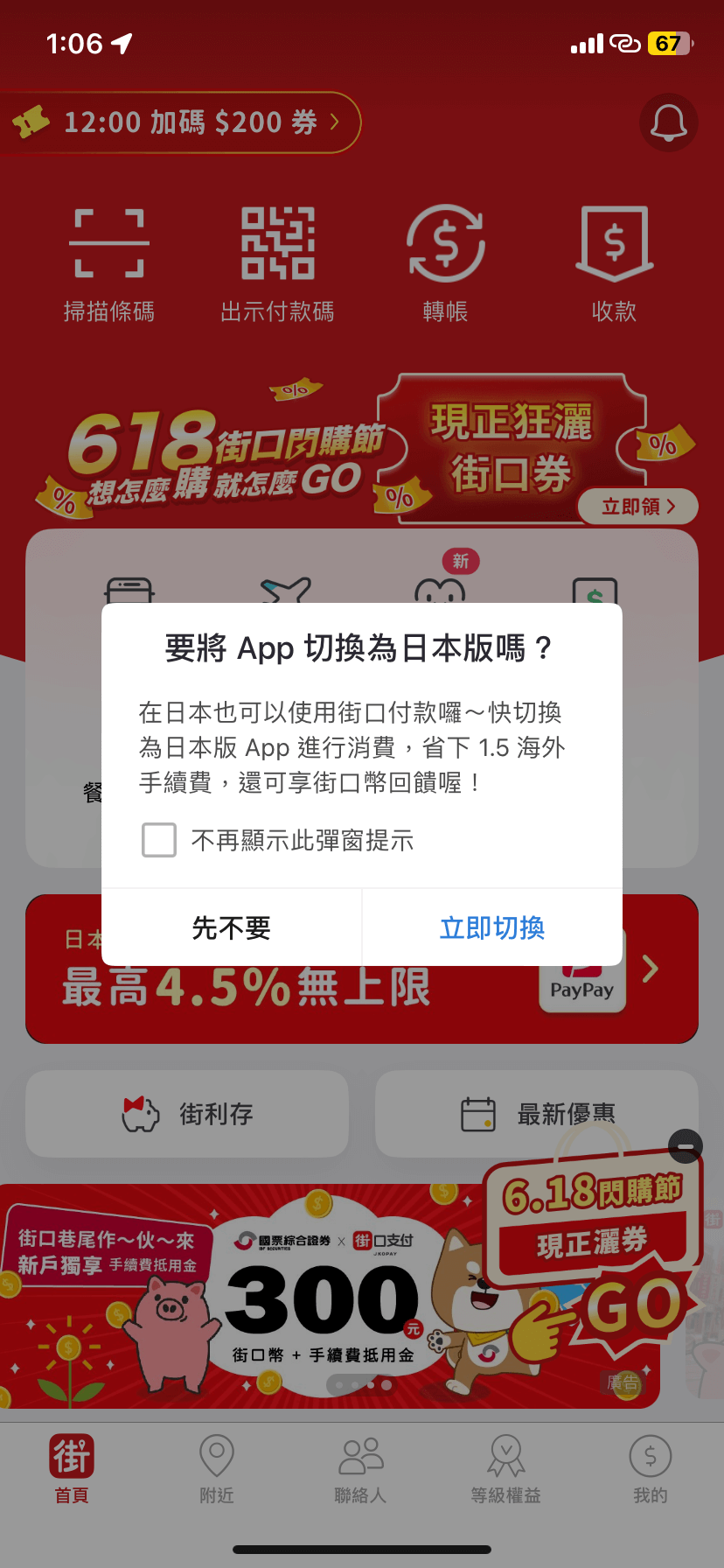
Task: Dismiss the floating 6.18 閃購節 sticker
Action: pos(686,1146)
